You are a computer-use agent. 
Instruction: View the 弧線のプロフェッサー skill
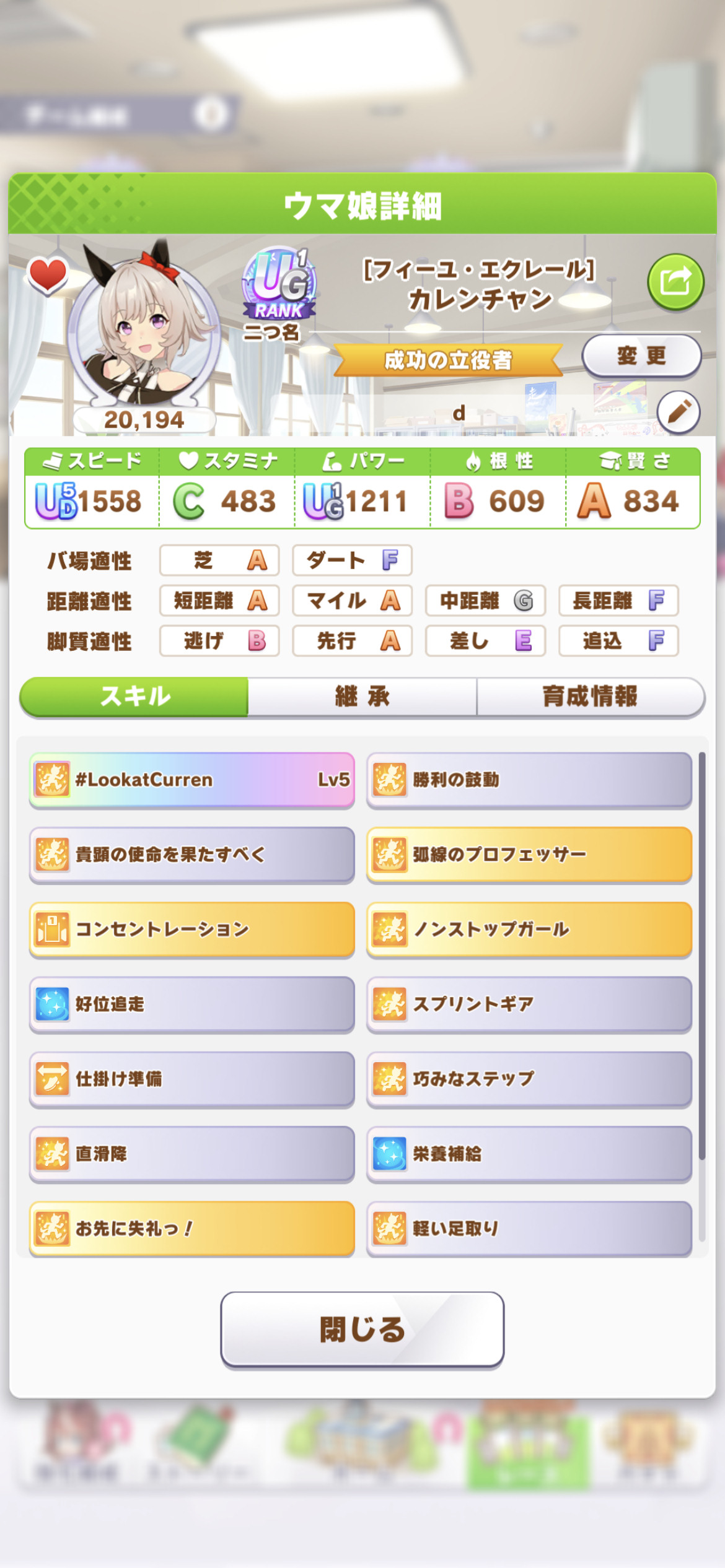tap(529, 855)
